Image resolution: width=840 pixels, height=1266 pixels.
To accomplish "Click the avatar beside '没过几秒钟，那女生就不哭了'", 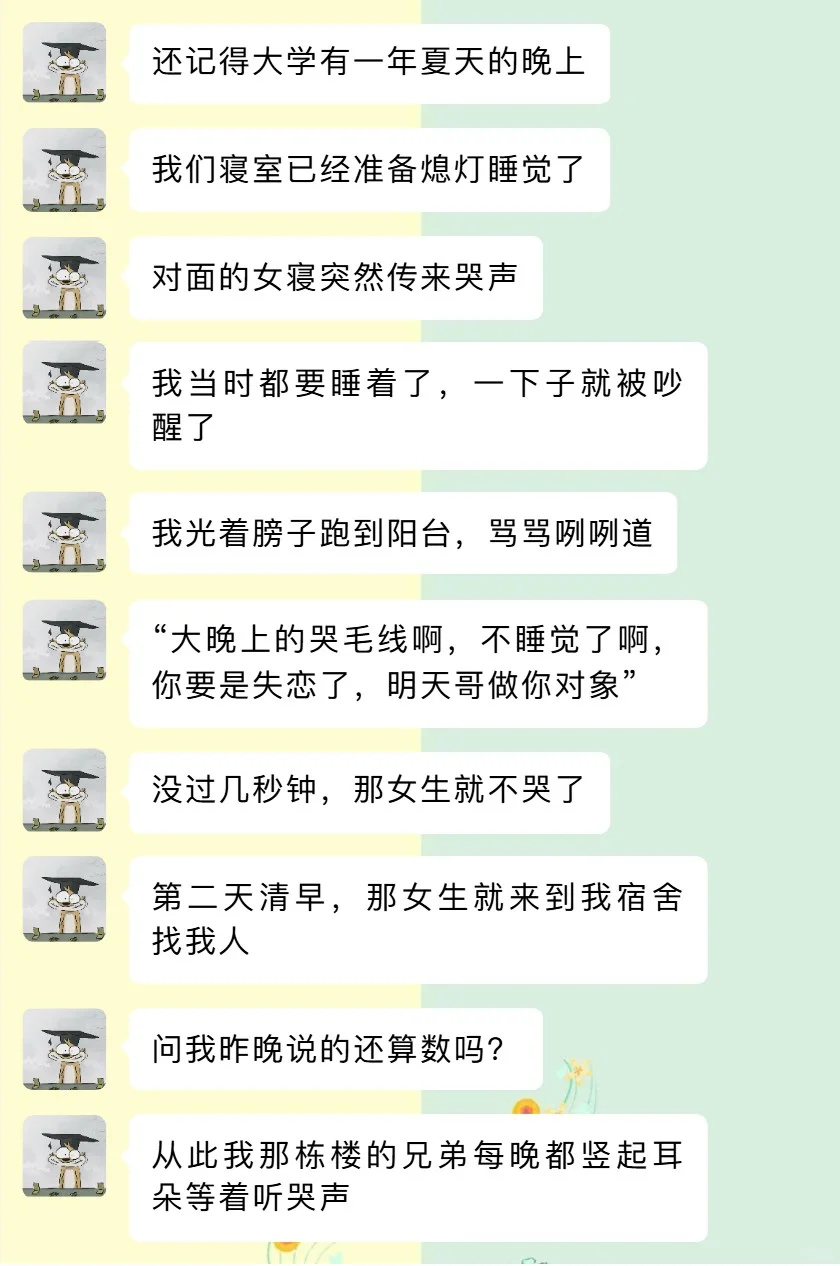I will tap(65, 791).
